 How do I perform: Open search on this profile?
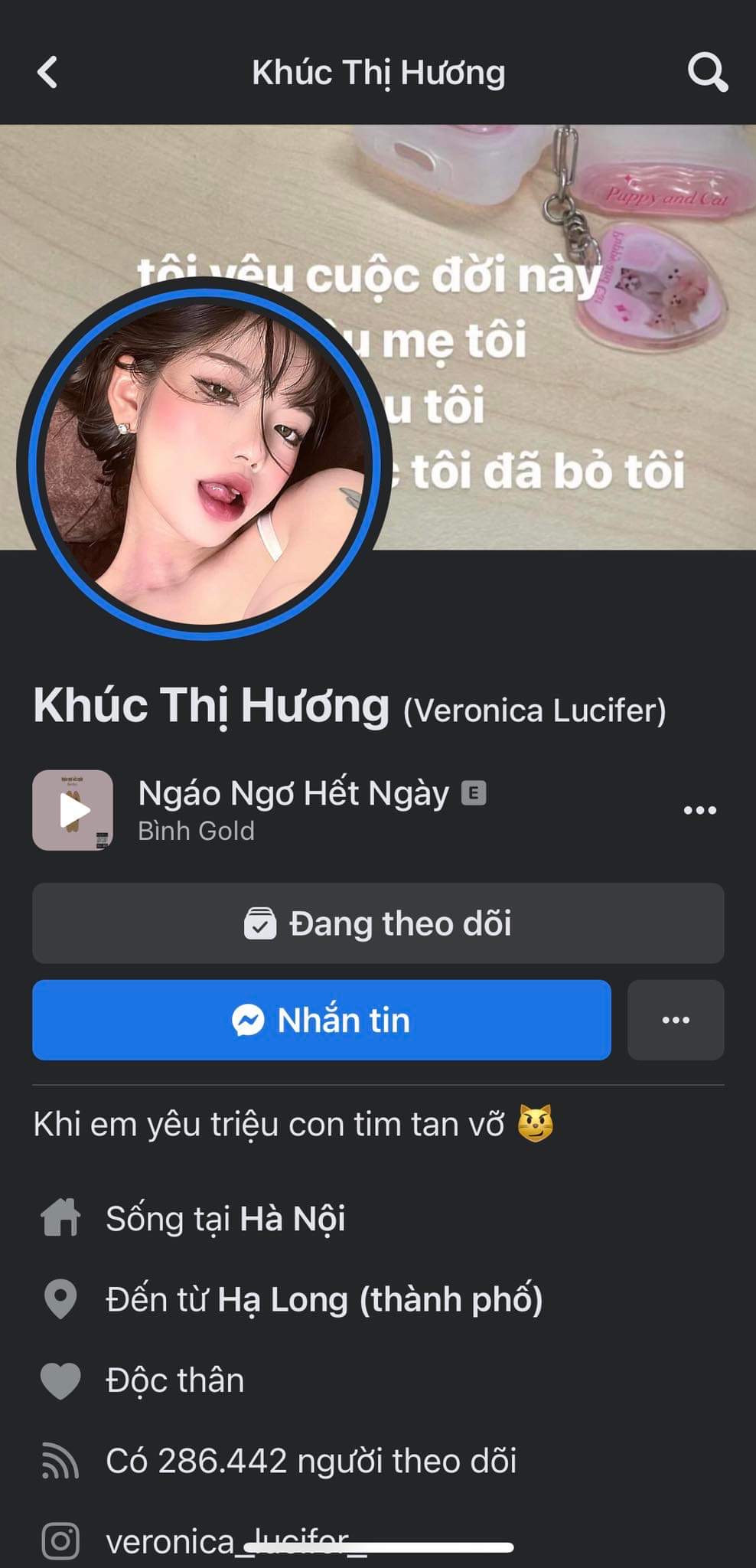[707, 73]
